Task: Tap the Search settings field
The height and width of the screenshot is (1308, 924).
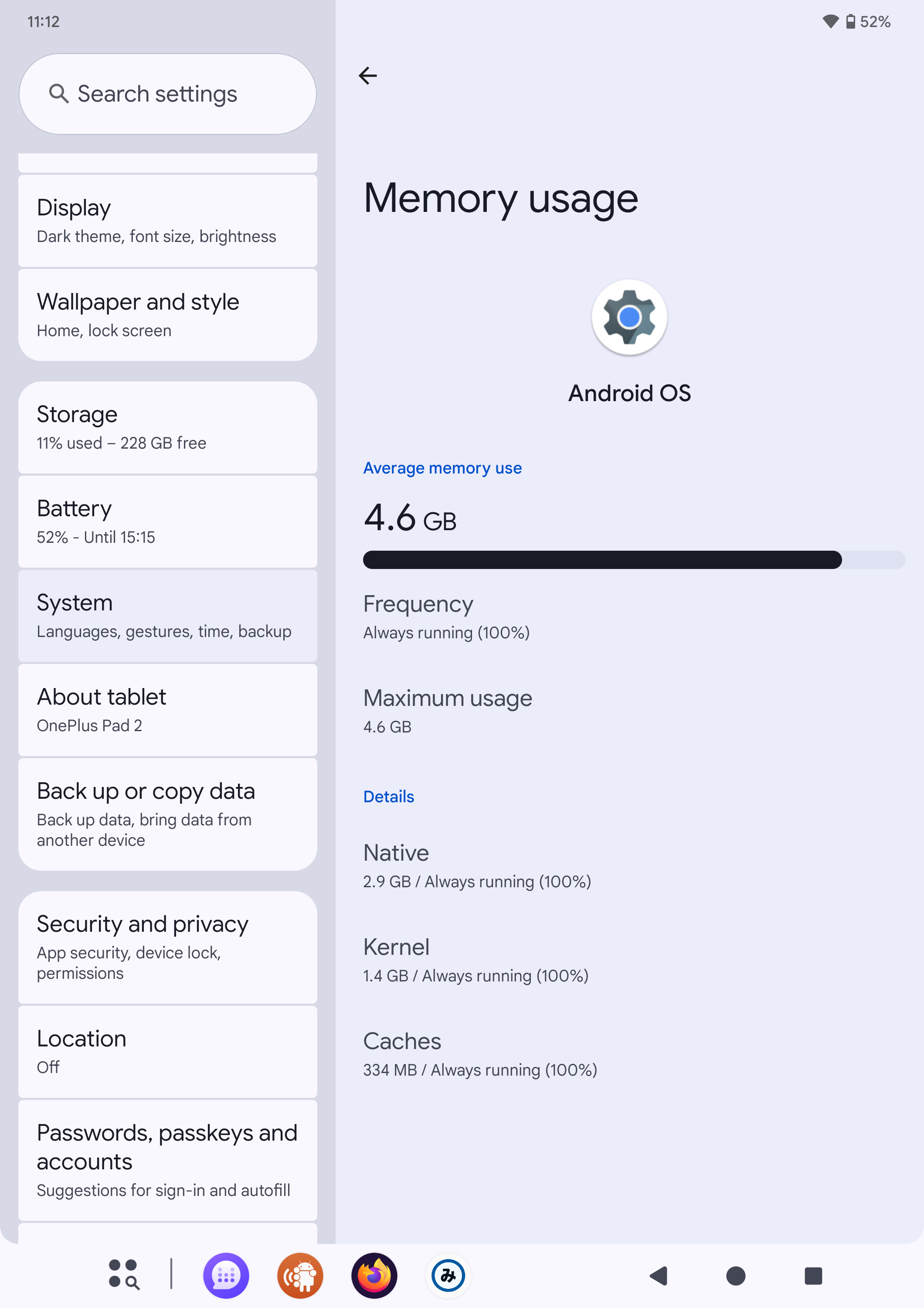Action: click(167, 94)
